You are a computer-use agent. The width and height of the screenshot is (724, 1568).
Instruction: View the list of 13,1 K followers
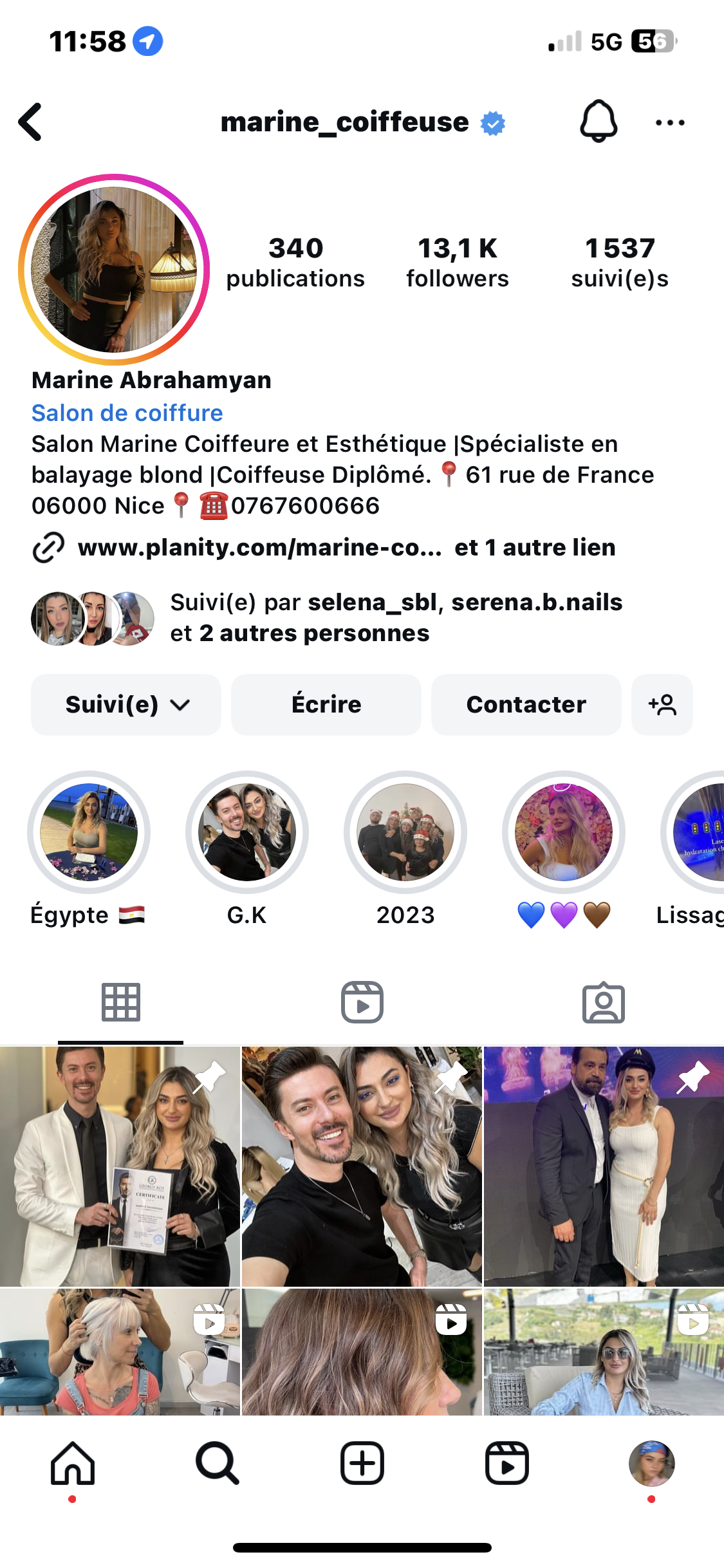(458, 262)
